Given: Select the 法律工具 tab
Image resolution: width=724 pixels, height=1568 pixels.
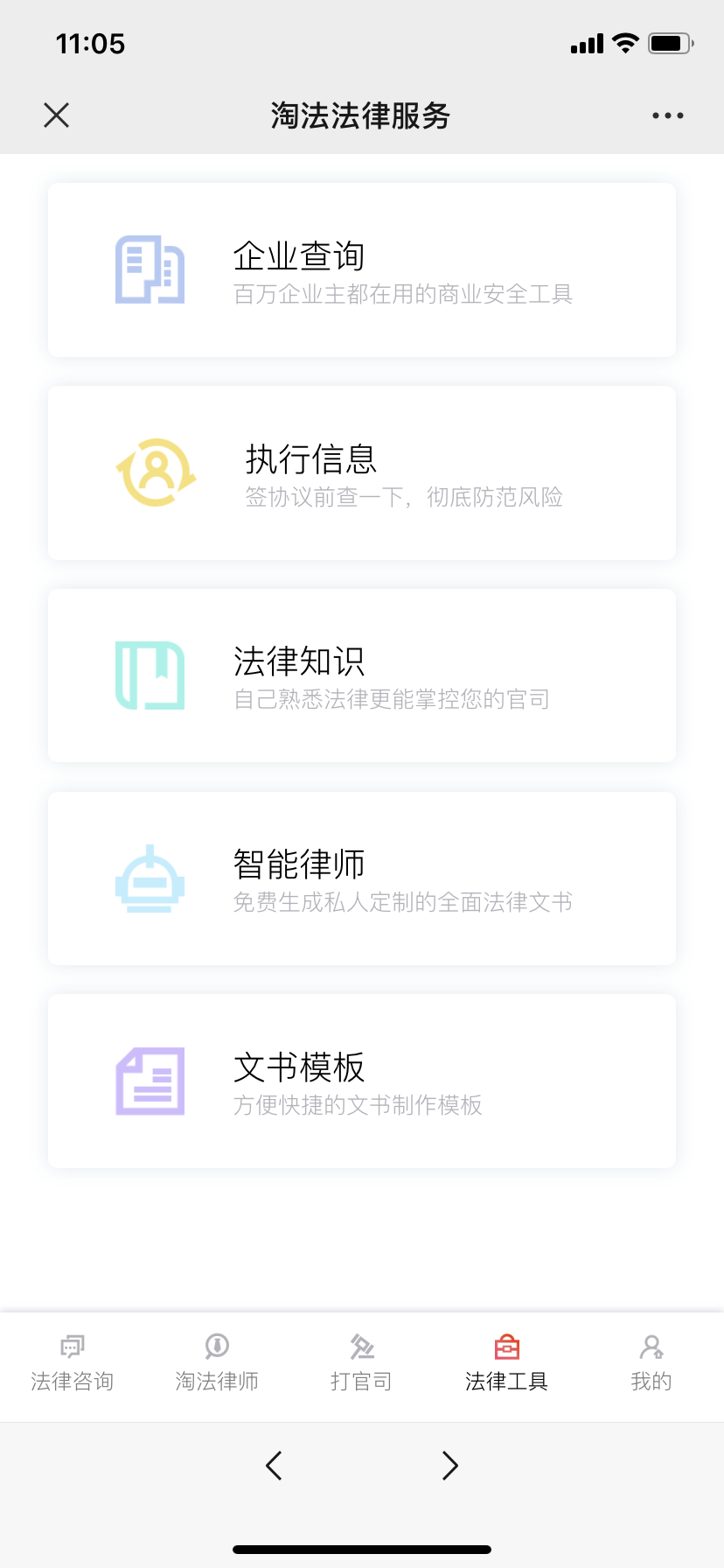Looking at the screenshot, I should coord(506,1364).
